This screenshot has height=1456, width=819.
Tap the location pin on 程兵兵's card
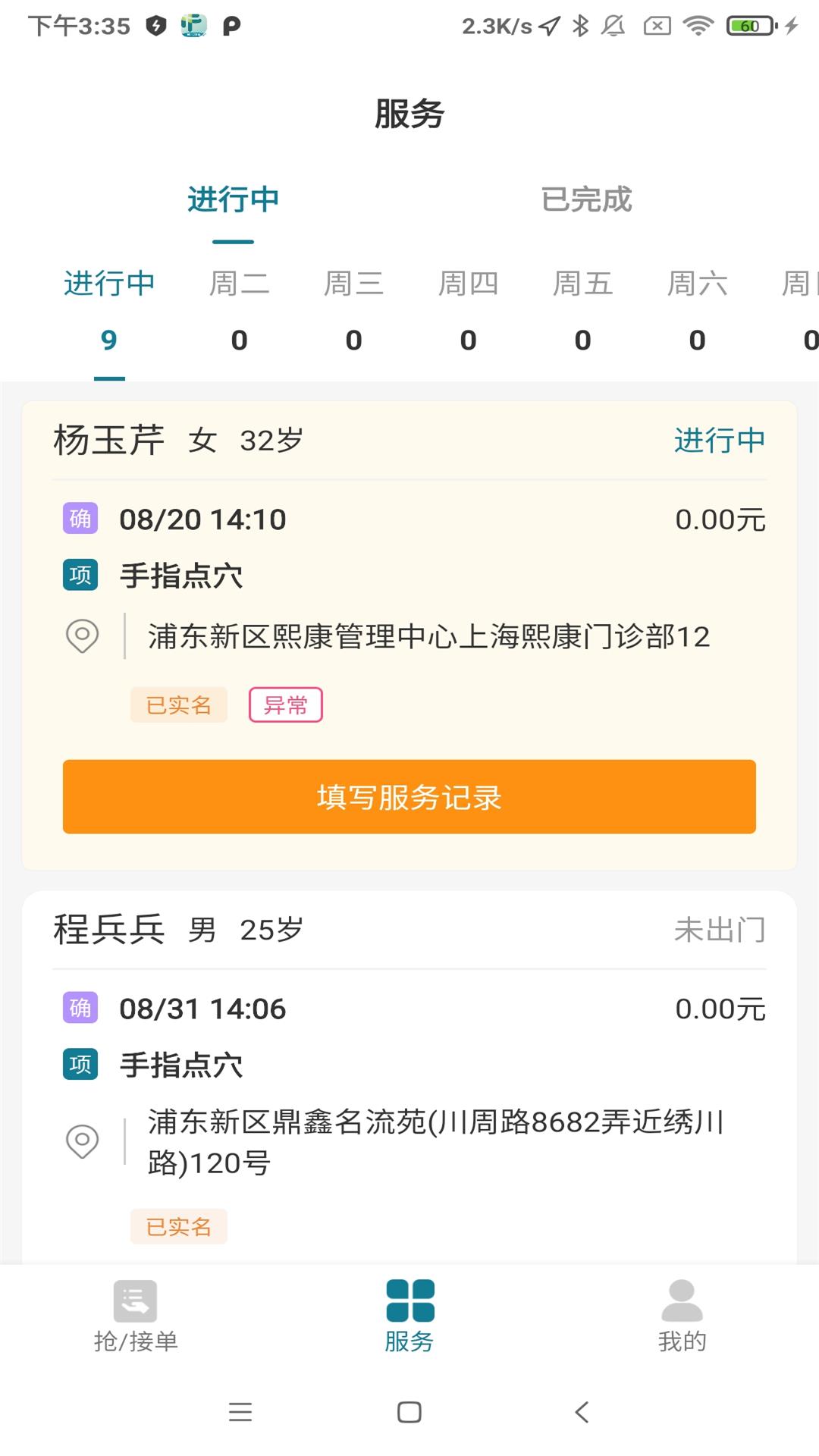(82, 1141)
